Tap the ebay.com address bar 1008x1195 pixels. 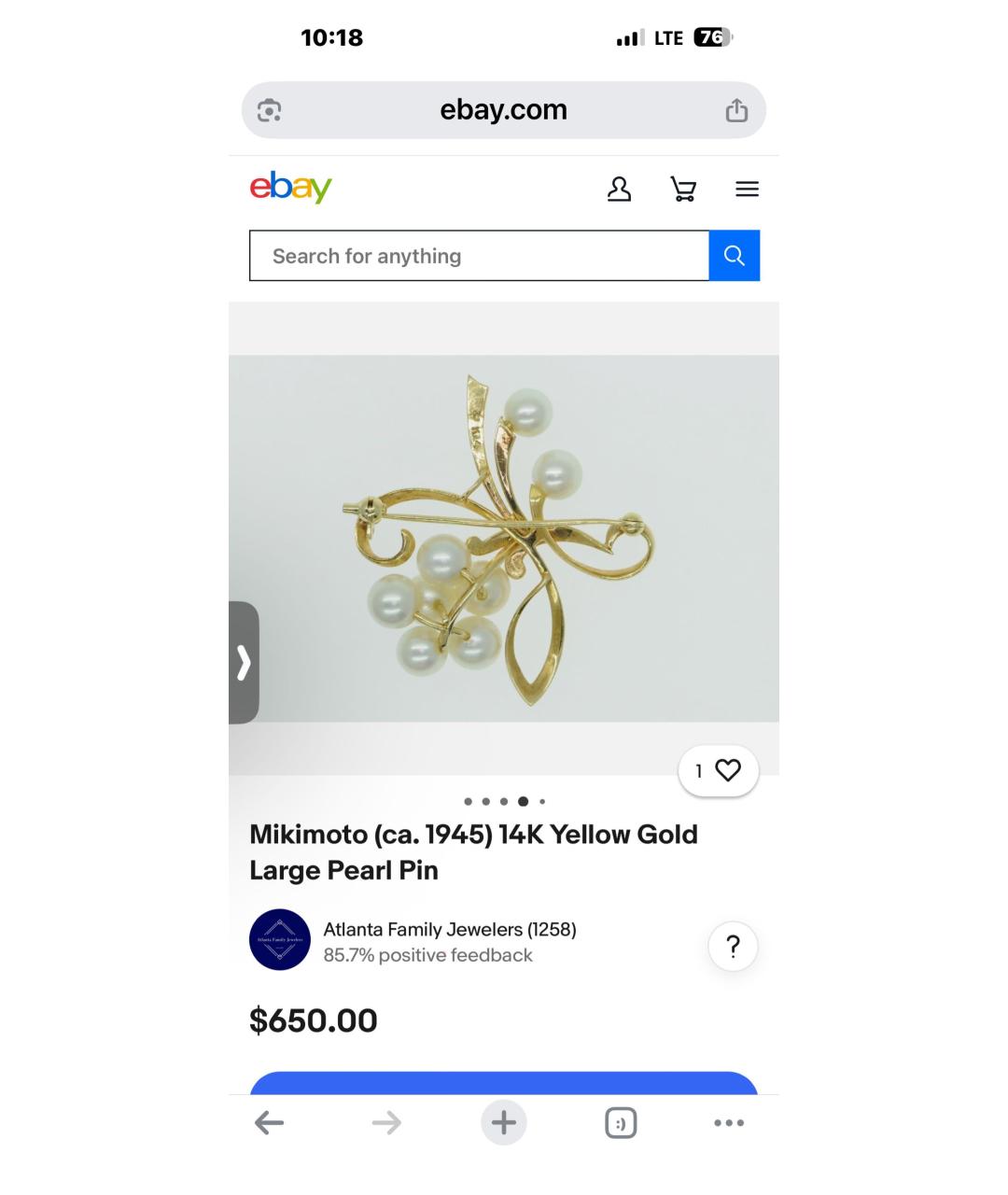coord(504,110)
